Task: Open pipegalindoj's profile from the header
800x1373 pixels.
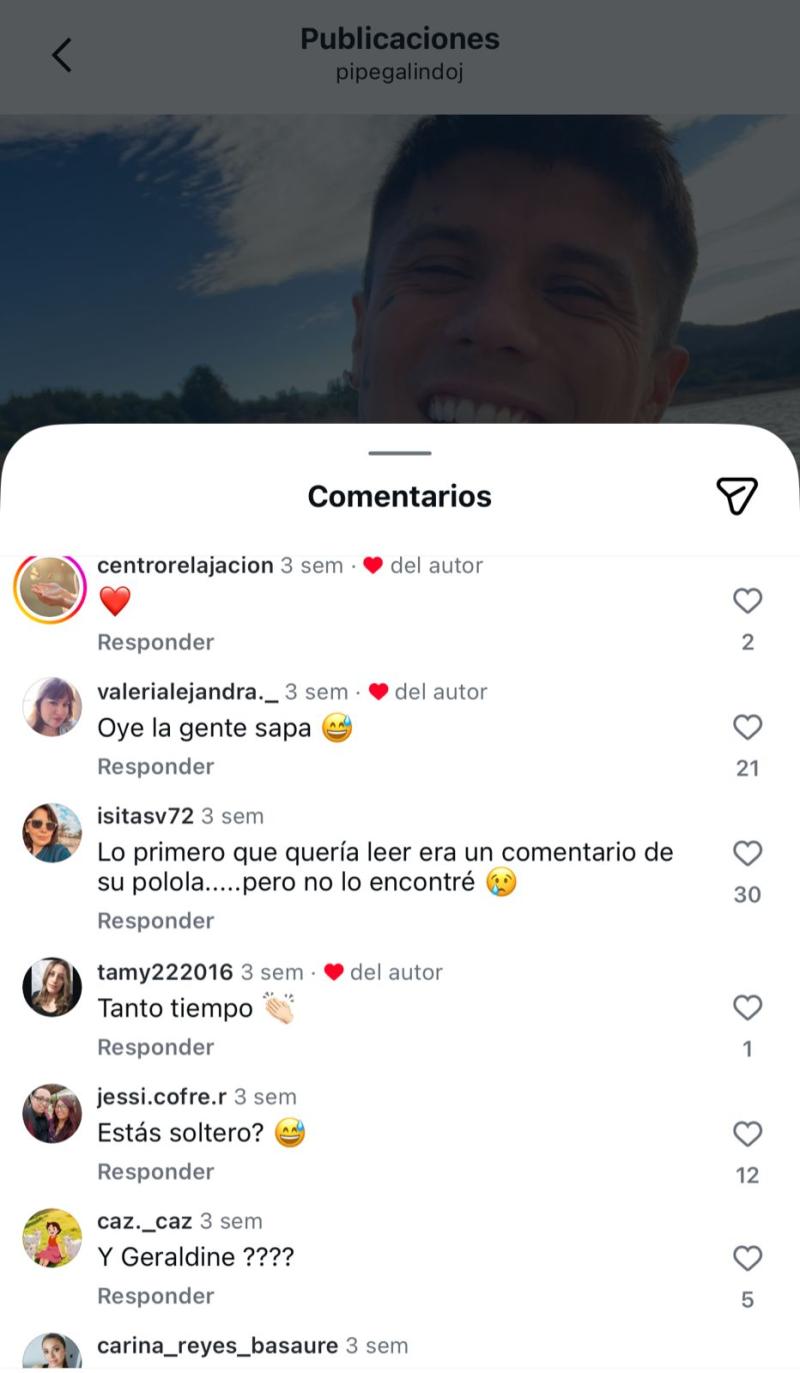Action: click(x=399, y=71)
